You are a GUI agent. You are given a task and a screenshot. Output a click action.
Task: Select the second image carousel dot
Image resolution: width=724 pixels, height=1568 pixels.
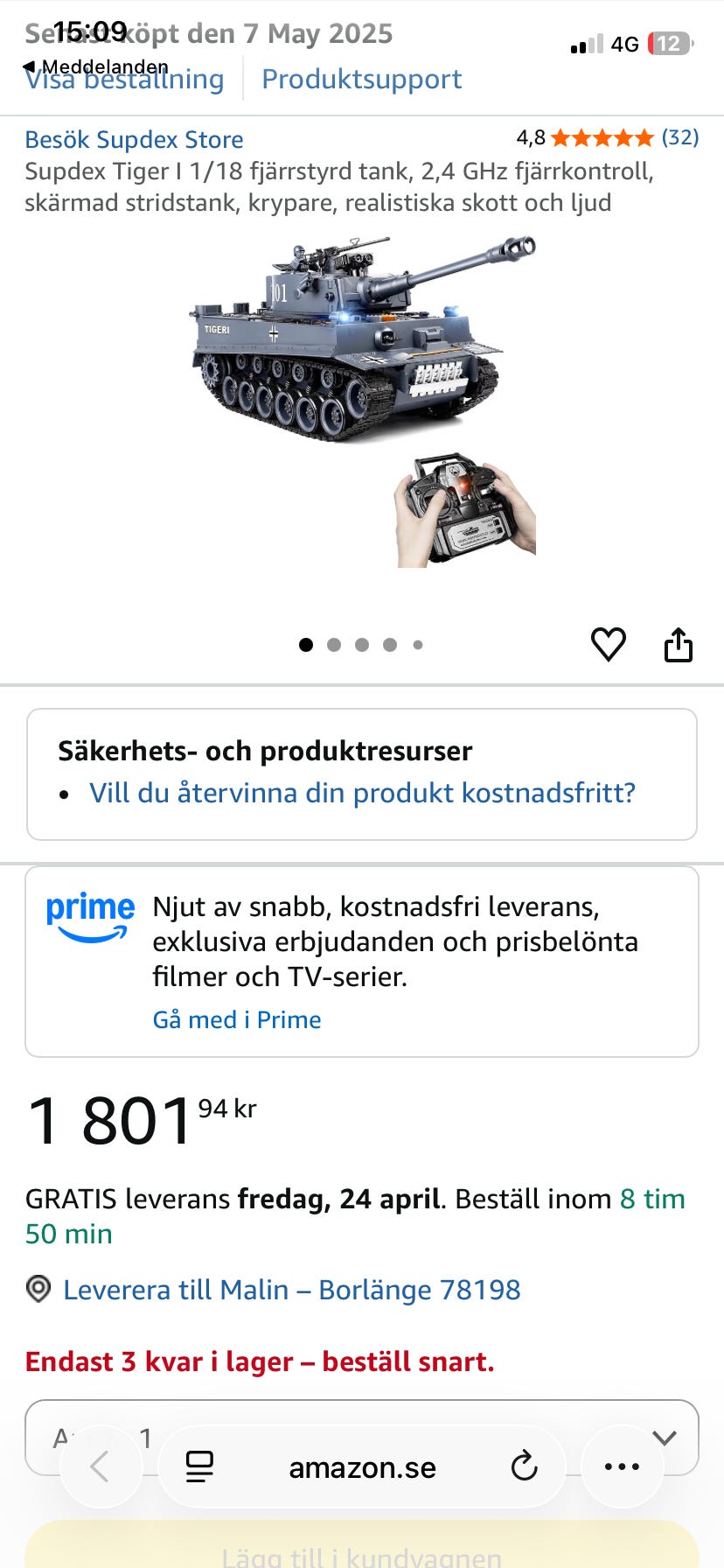pos(333,644)
